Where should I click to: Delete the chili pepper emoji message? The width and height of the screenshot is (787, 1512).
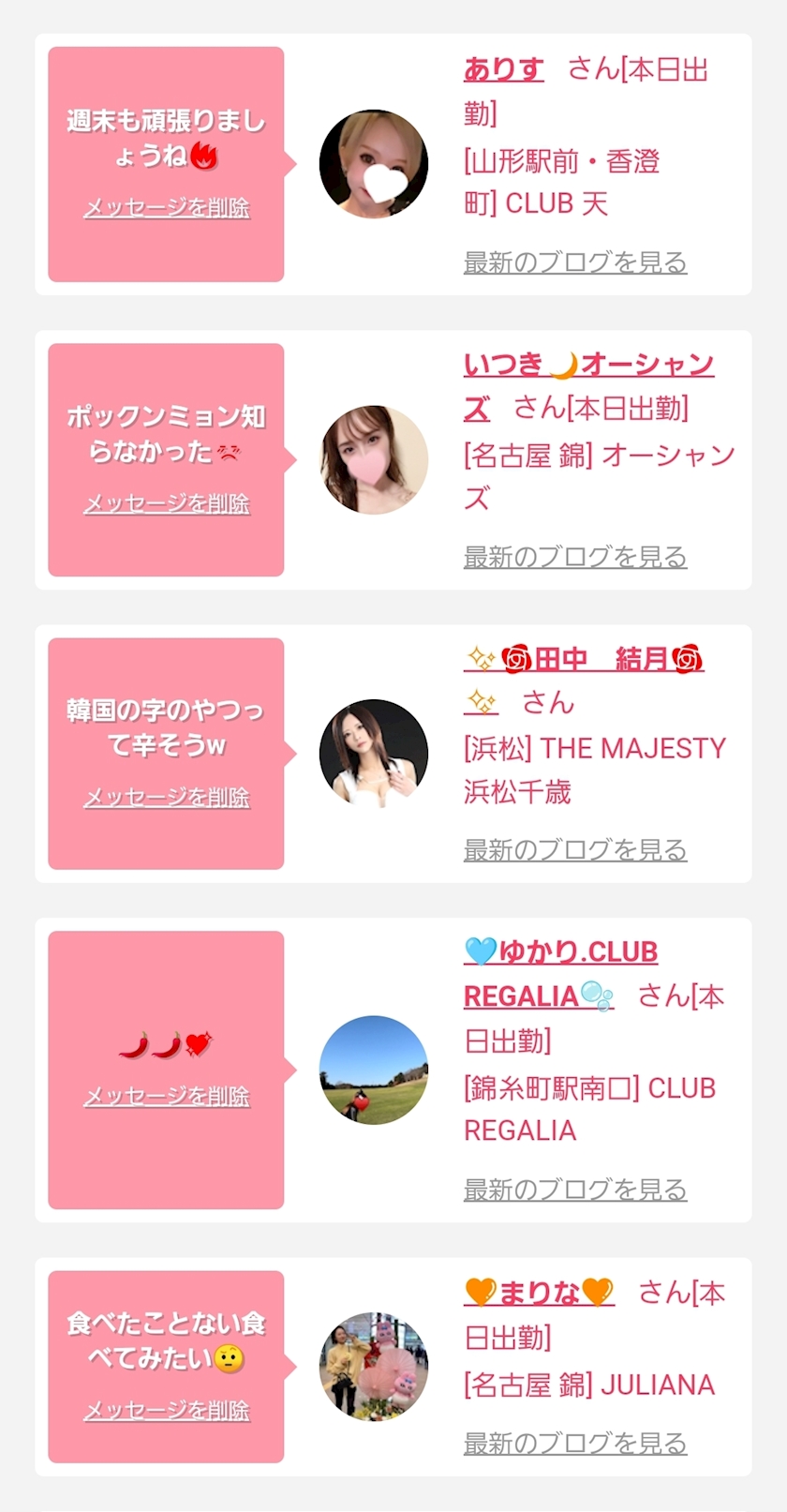[x=167, y=1096]
